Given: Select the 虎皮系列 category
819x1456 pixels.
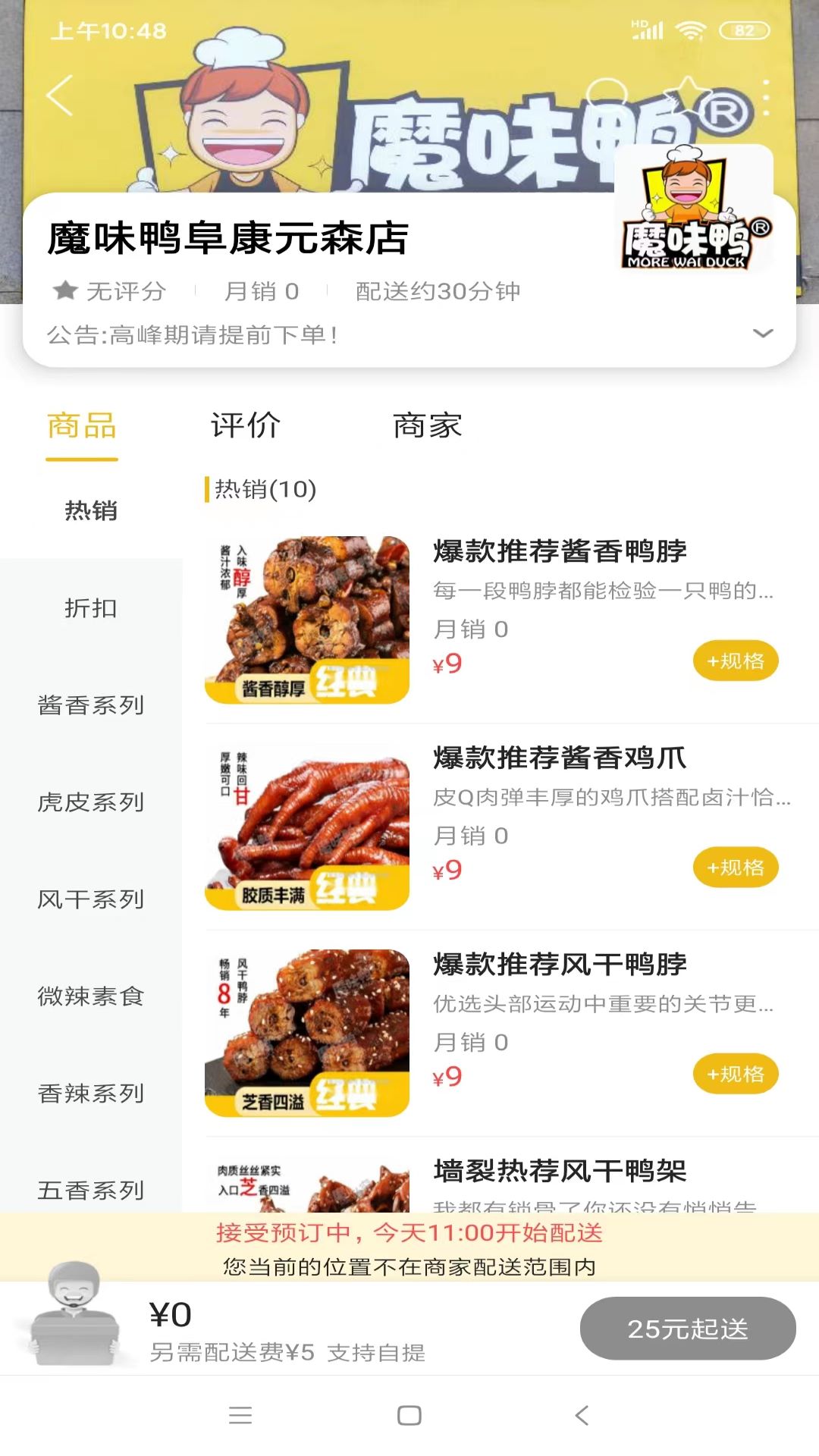Looking at the screenshot, I should (91, 802).
